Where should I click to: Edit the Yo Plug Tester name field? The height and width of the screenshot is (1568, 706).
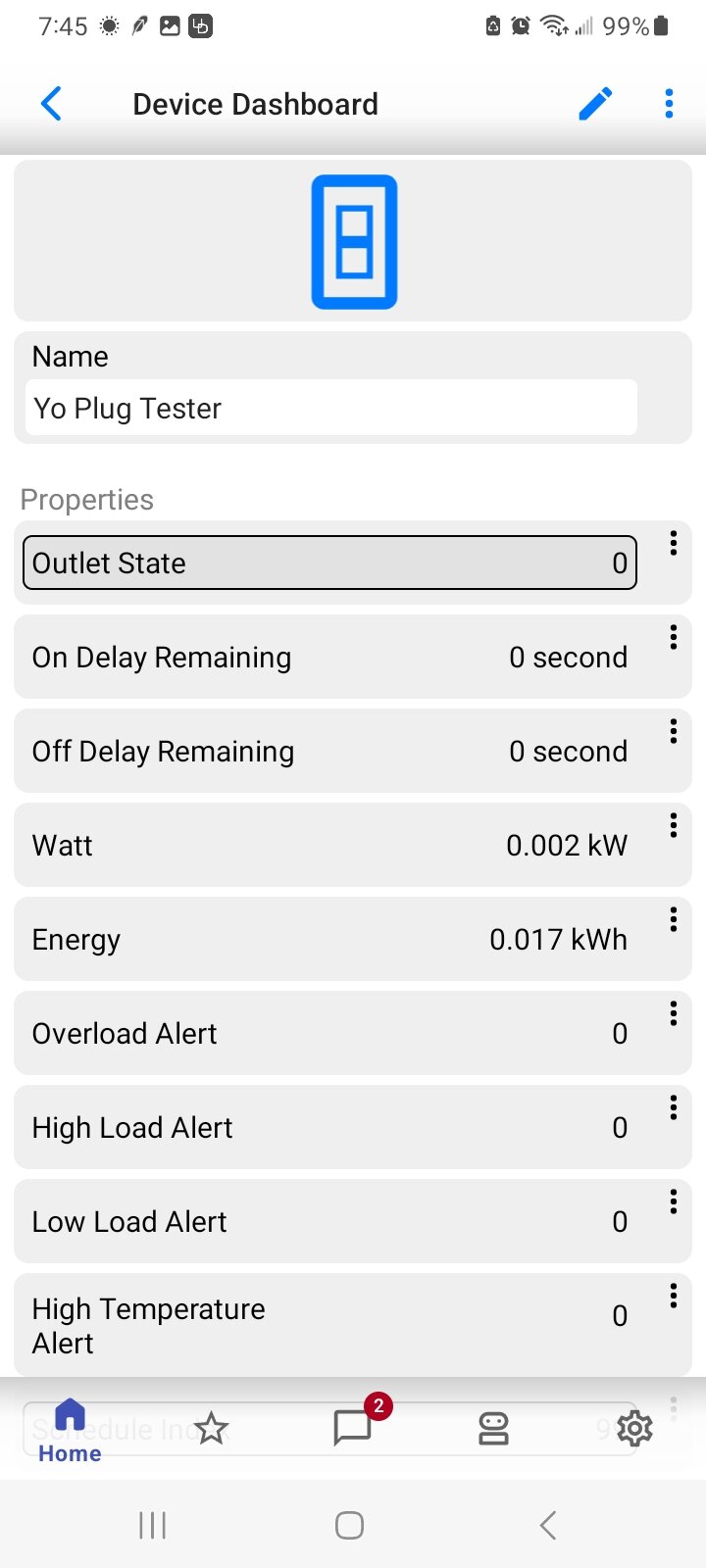point(330,408)
